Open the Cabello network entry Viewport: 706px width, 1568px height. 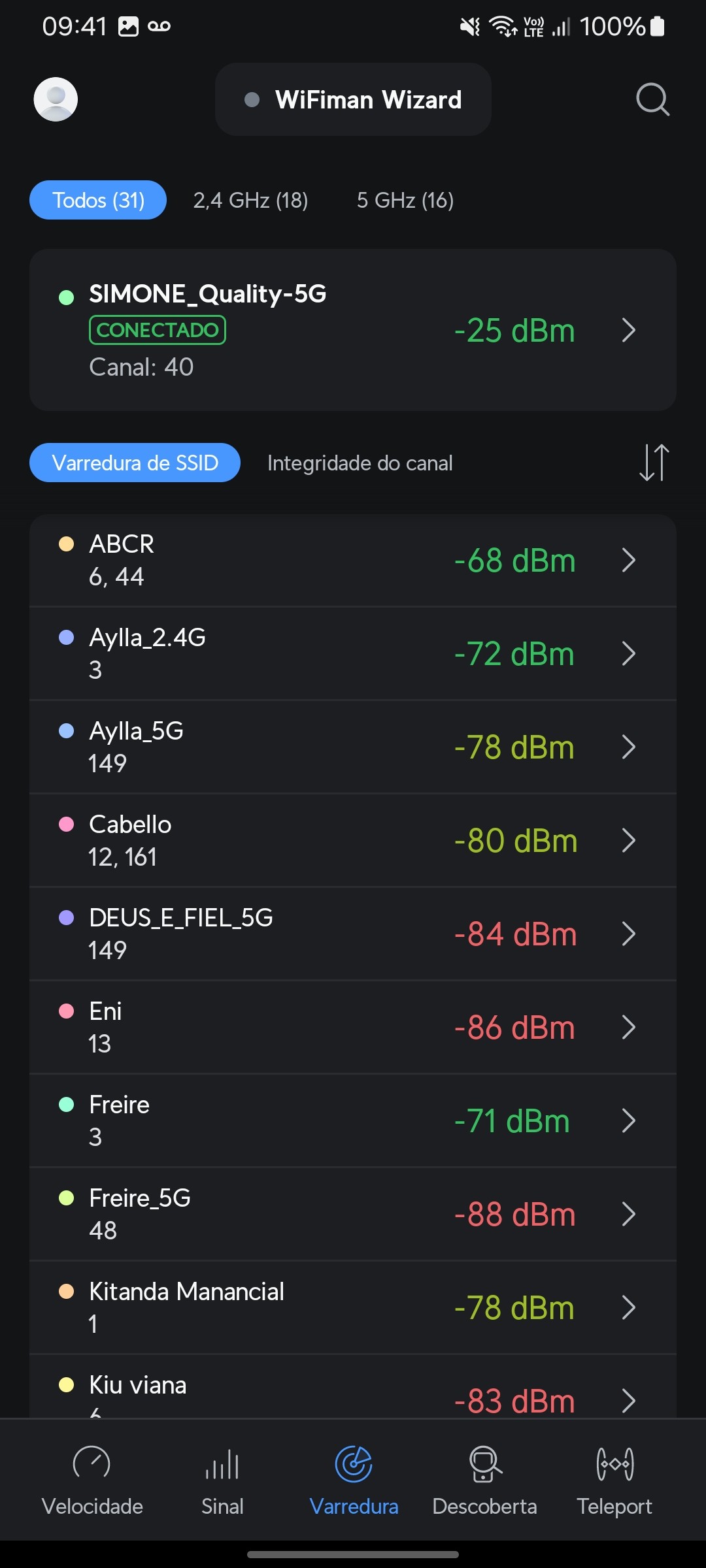[353, 841]
